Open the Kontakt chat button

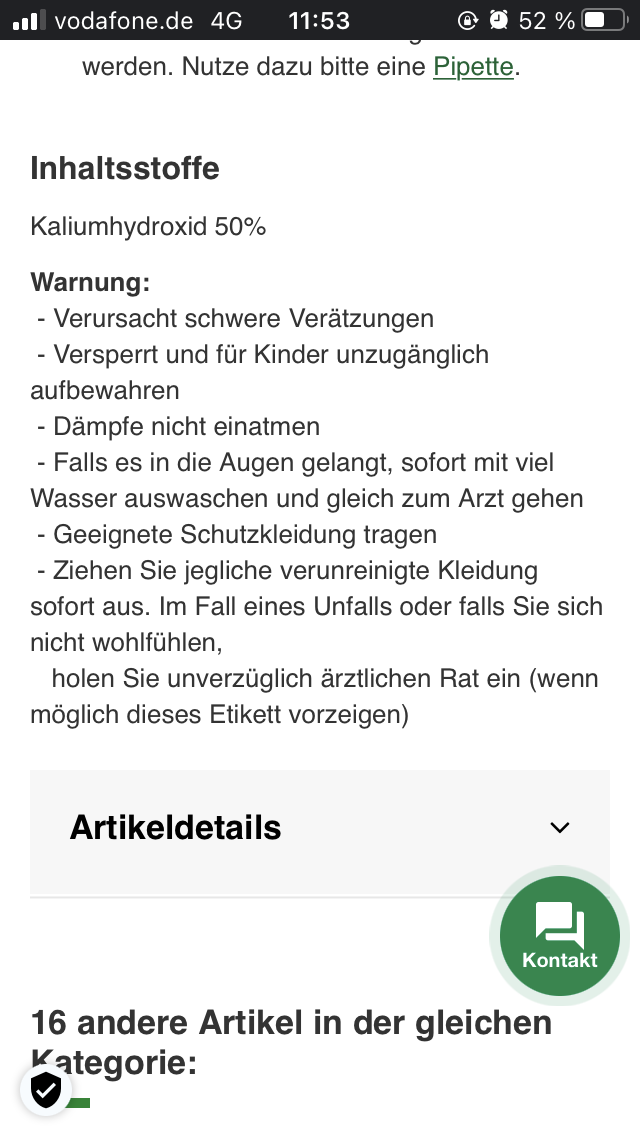pyautogui.click(x=560, y=936)
